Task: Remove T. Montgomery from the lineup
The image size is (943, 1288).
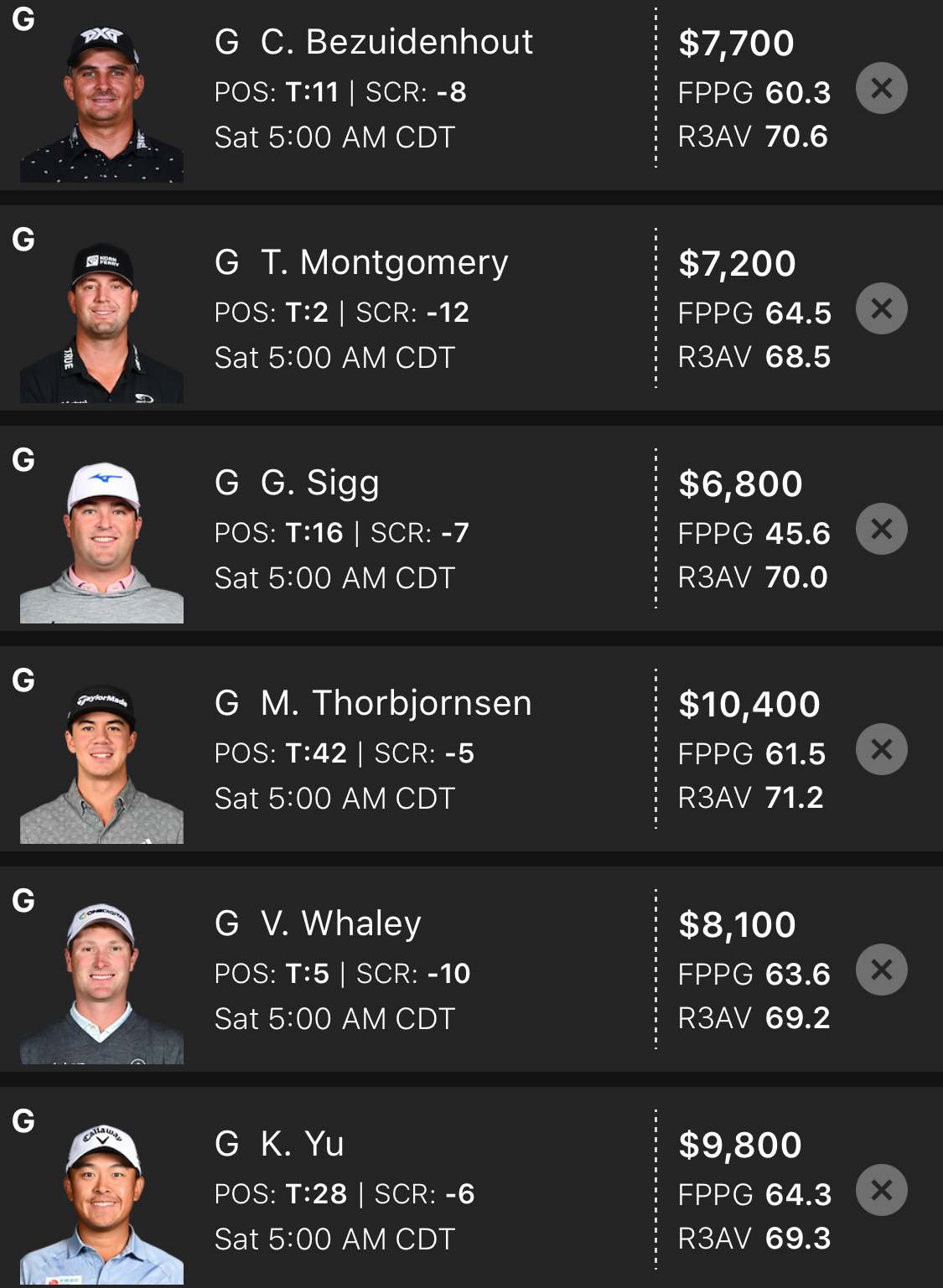Action: point(881,308)
